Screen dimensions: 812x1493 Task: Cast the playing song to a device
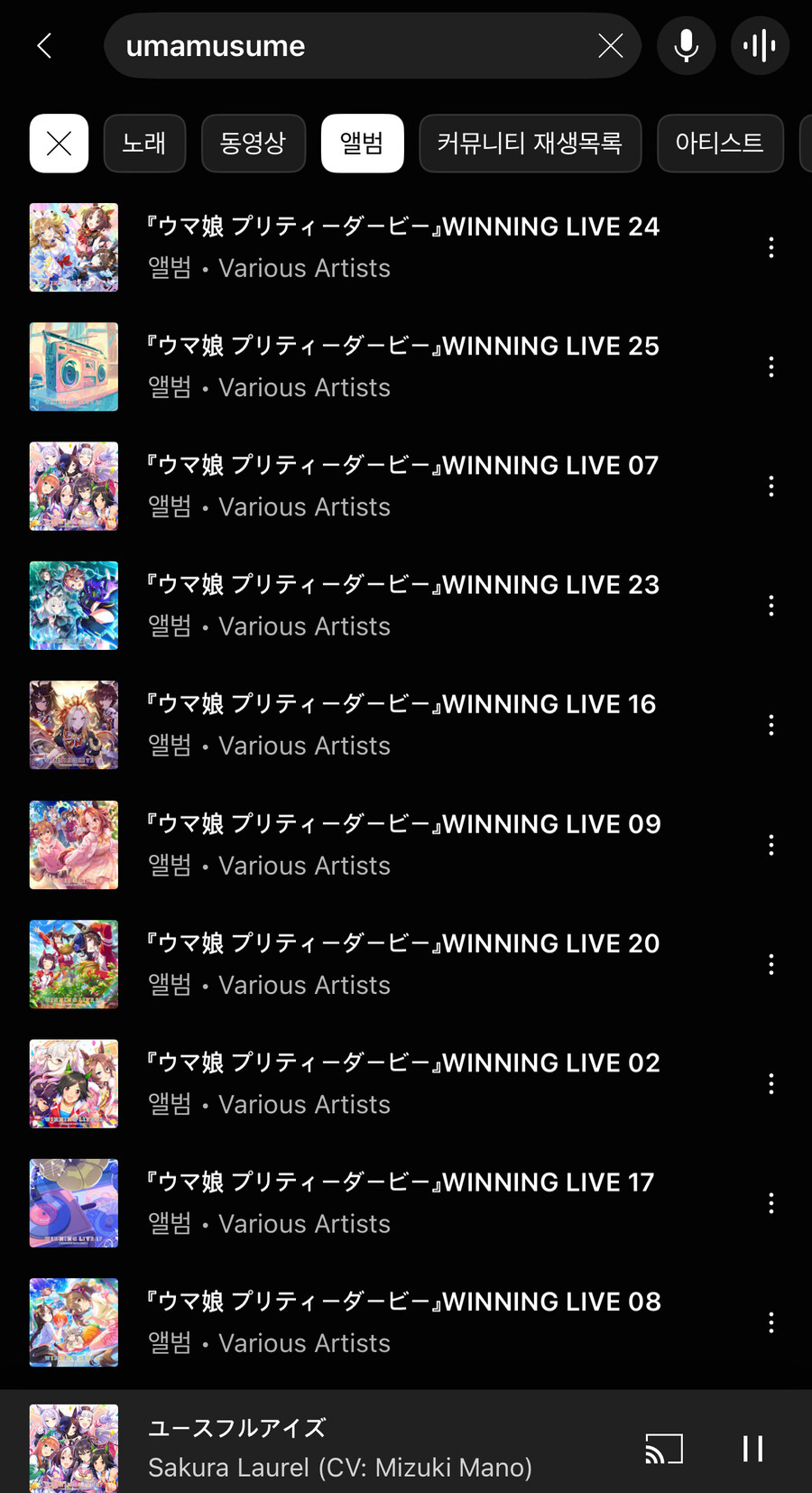(x=664, y=1449)
